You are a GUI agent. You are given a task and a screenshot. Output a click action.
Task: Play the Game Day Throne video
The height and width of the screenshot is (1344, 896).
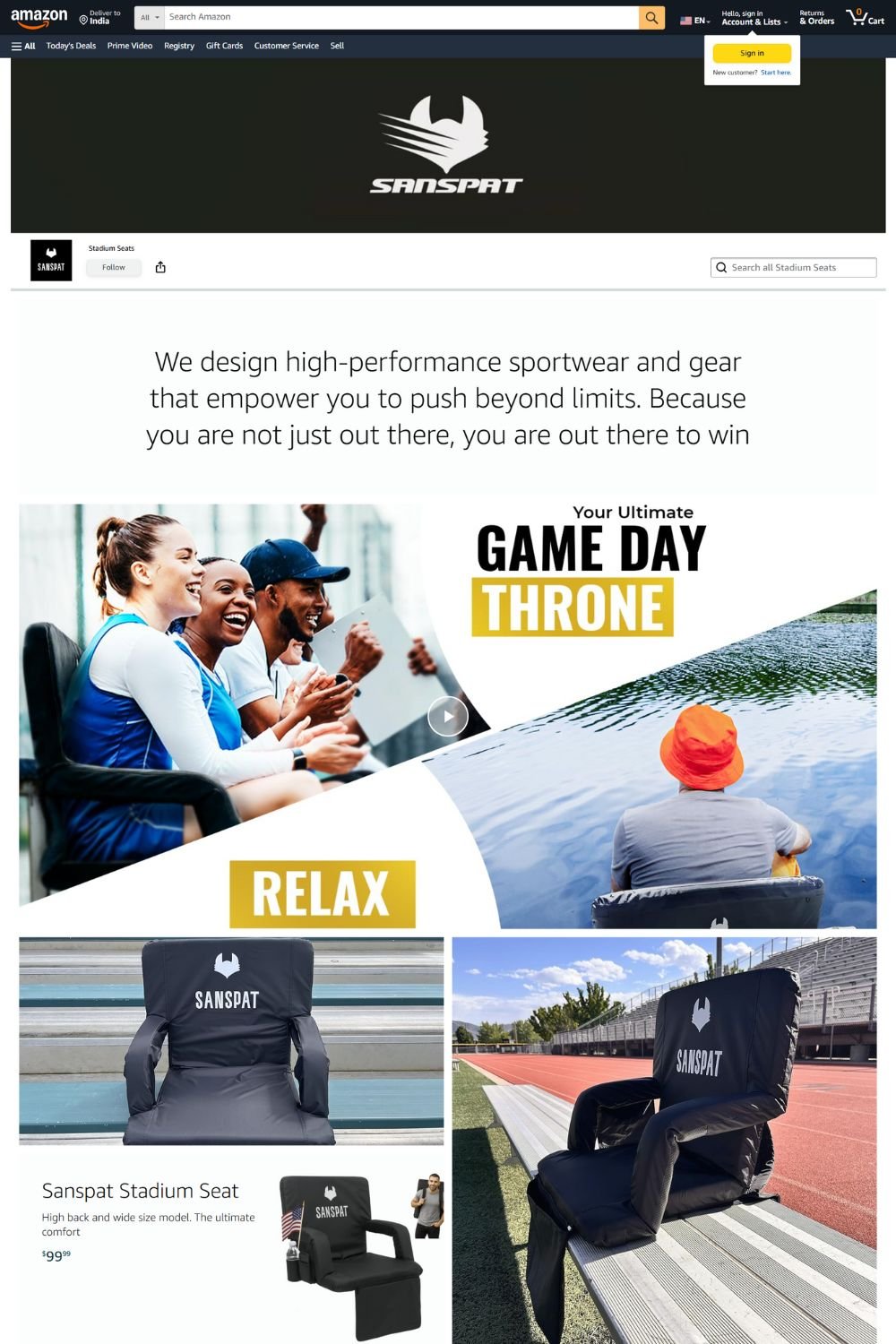[448, 716]
